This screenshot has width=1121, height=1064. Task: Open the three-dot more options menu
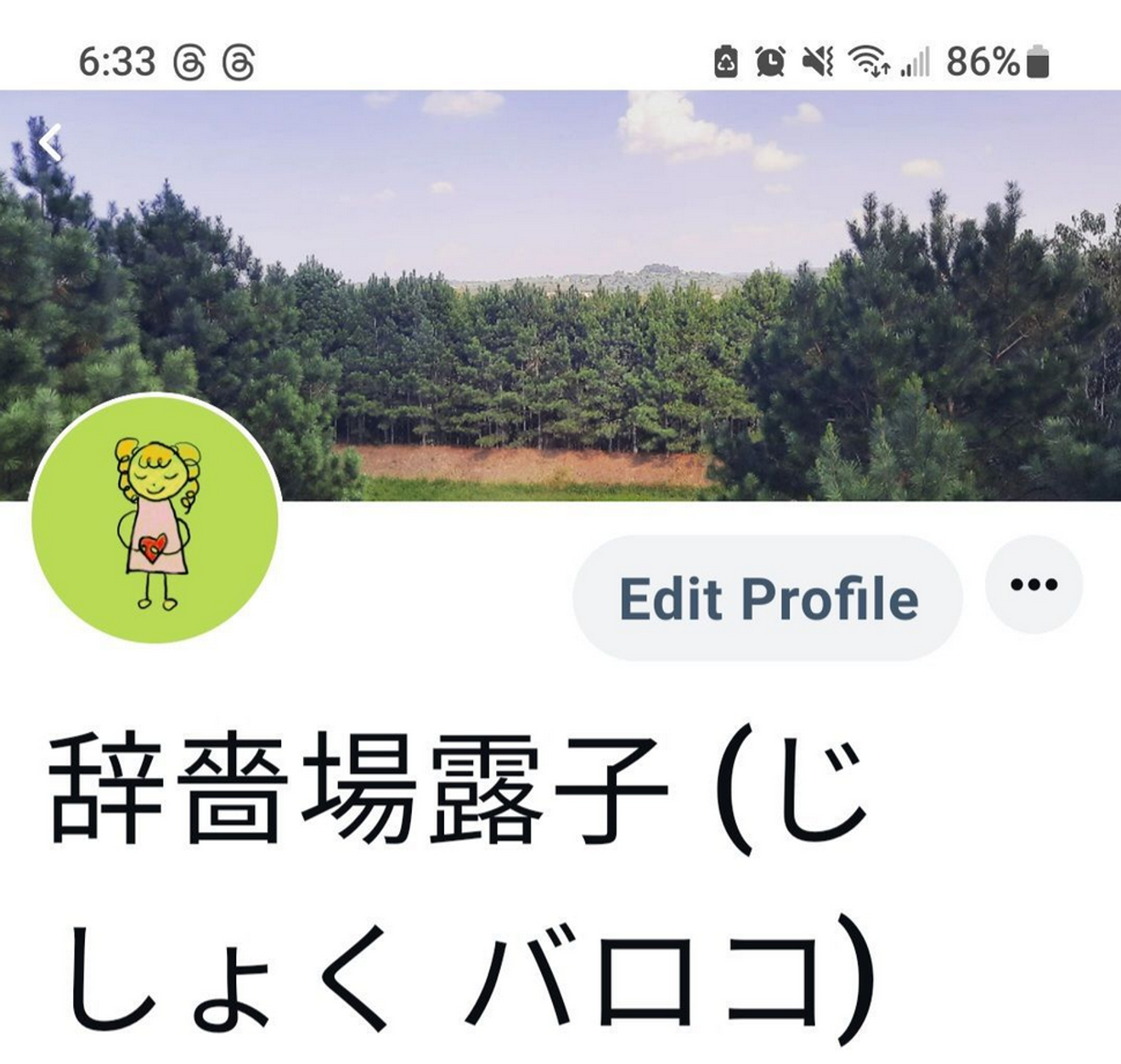point(1034,584)
